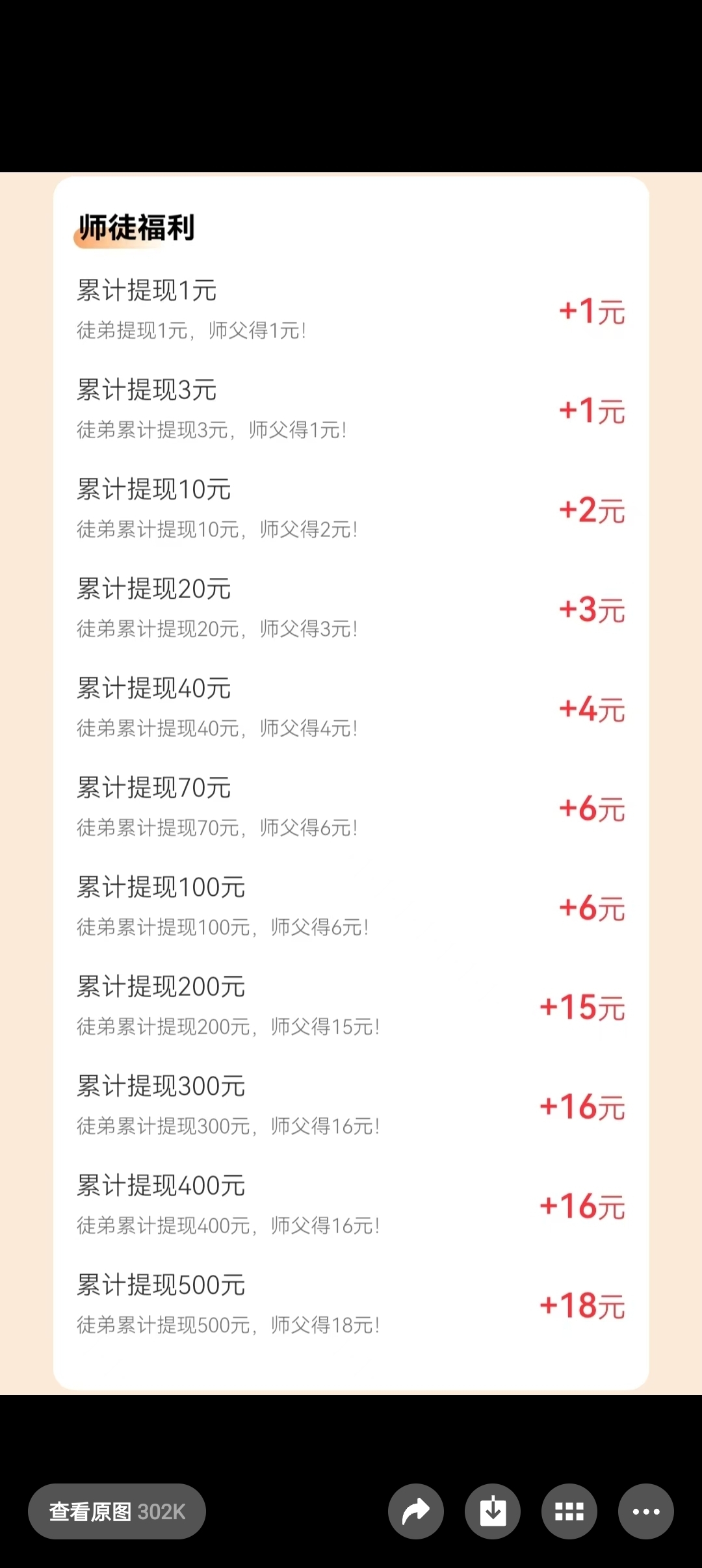Viewport: 702px width, 1568px height.
Task: Tap the download icon to save image
Action: tap(492, 1511)
